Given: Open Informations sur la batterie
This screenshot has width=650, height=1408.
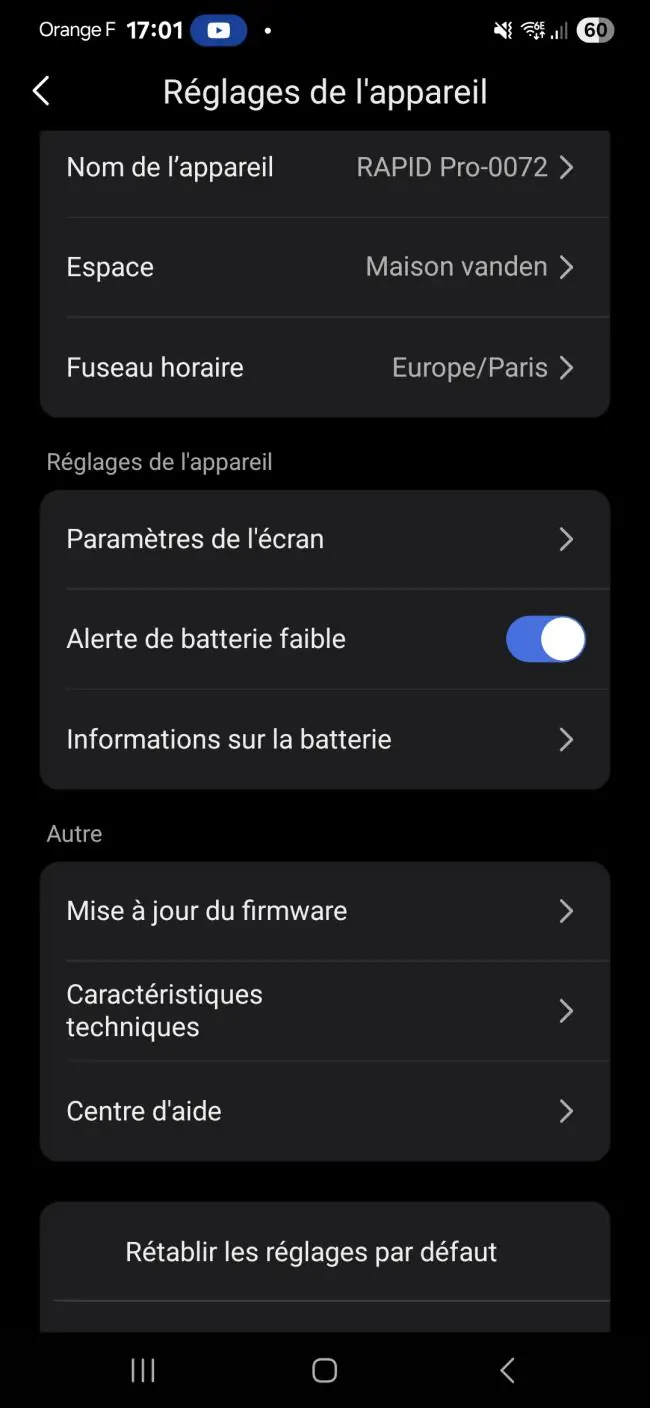Looking at the screenshot, I should [325, 739].
